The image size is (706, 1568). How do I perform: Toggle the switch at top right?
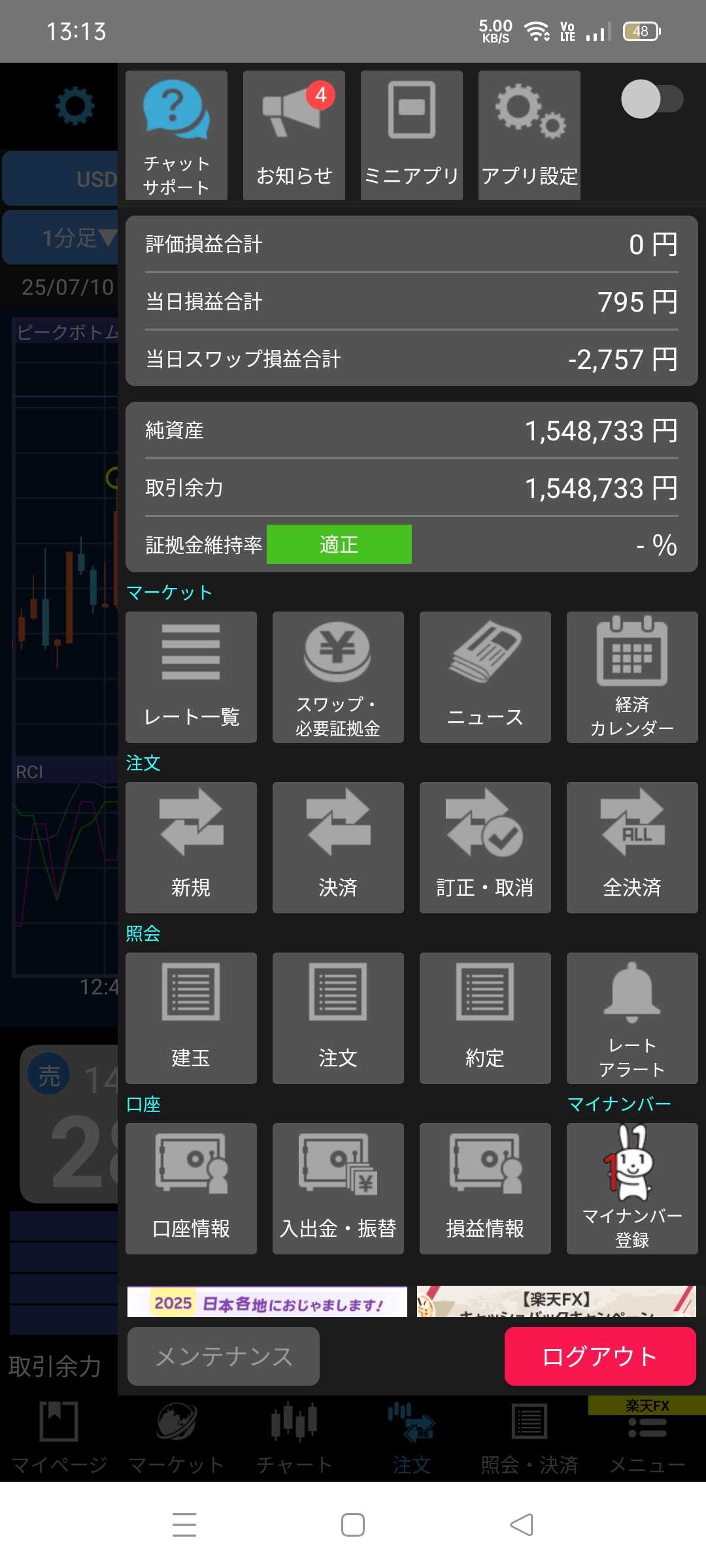click(x=651, y=99)
